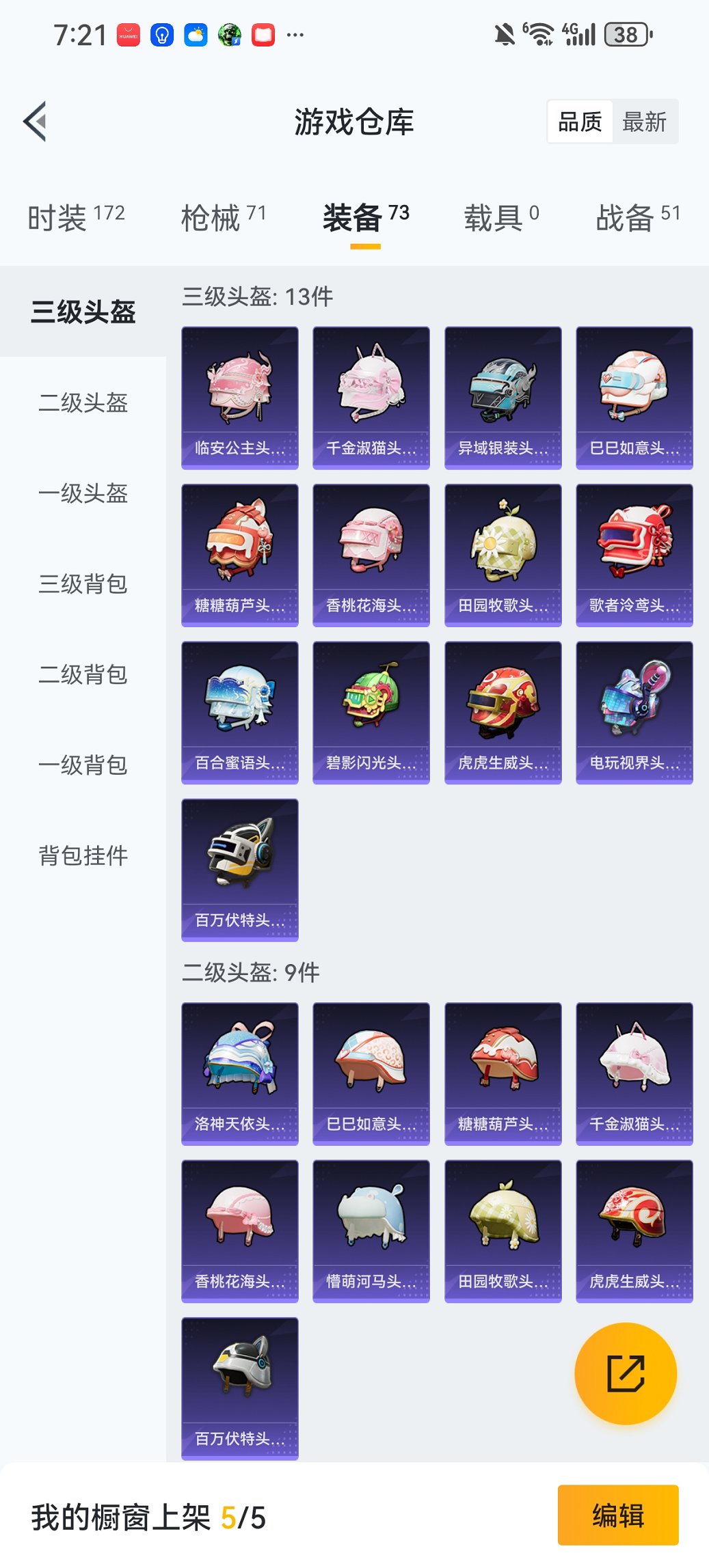Viewport: 709px width, 1568px height.
Task: Select the 临安公主头盔 helmet thumbnail
Action: click(x=239, y=396)
